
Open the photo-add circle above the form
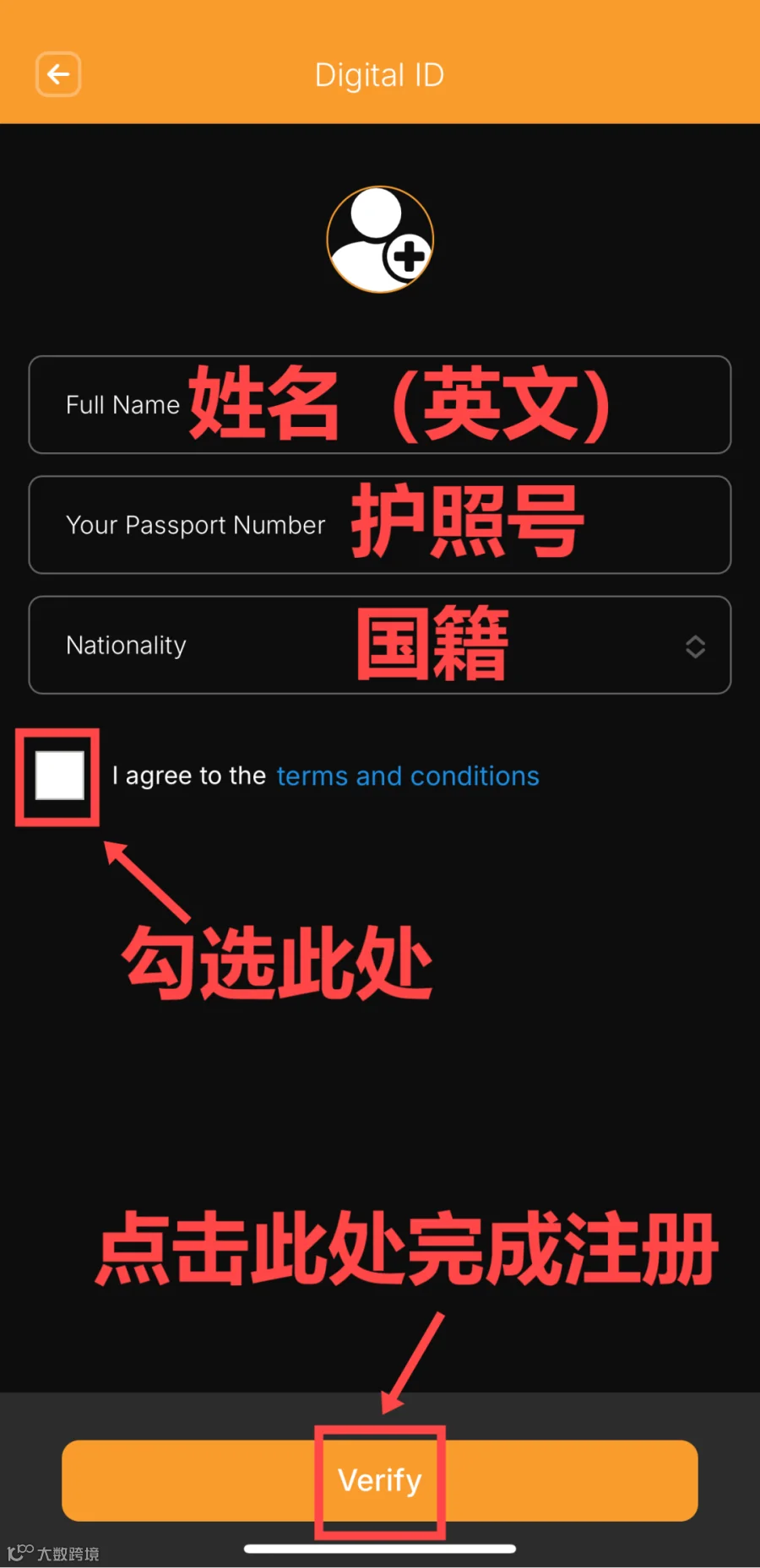point(379,238)
